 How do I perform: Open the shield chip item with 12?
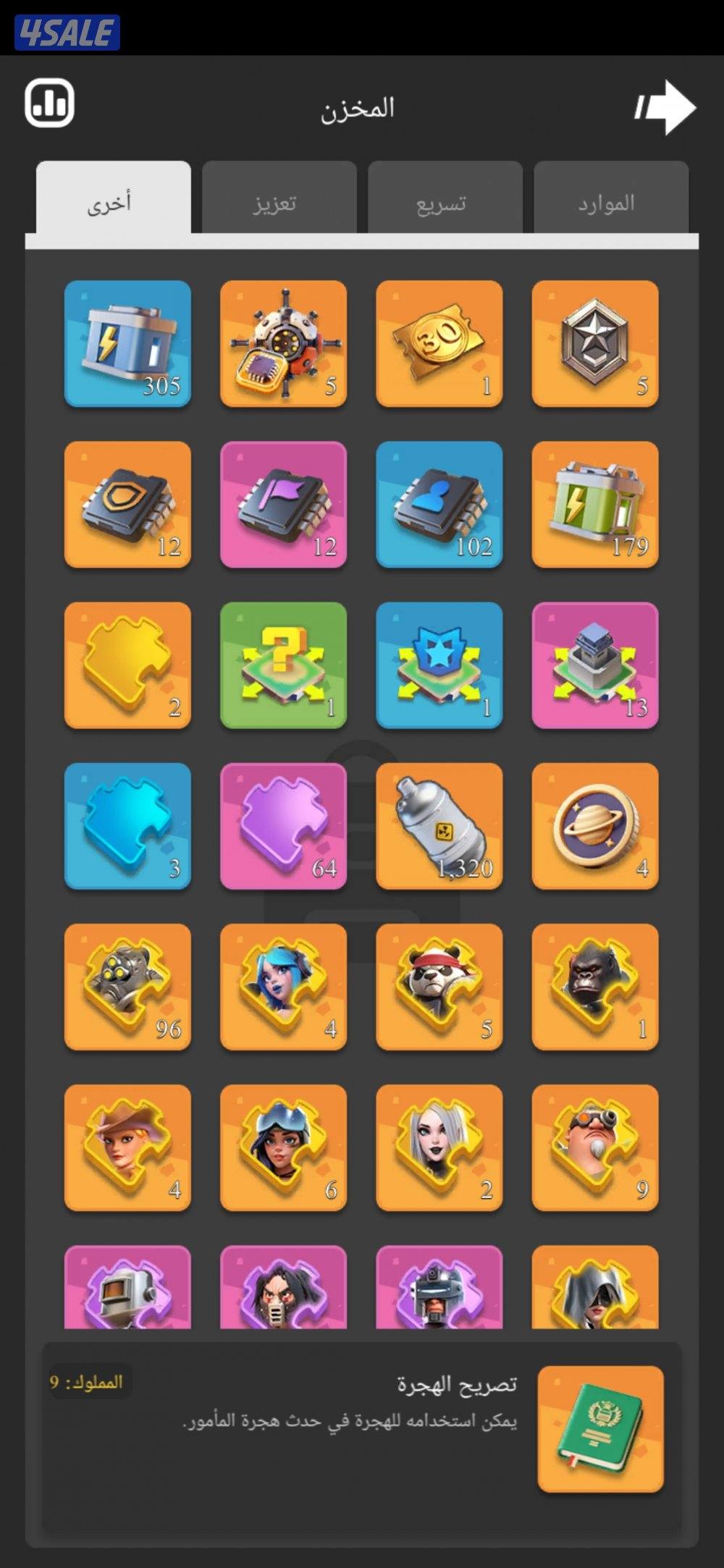tap(127, 504)
